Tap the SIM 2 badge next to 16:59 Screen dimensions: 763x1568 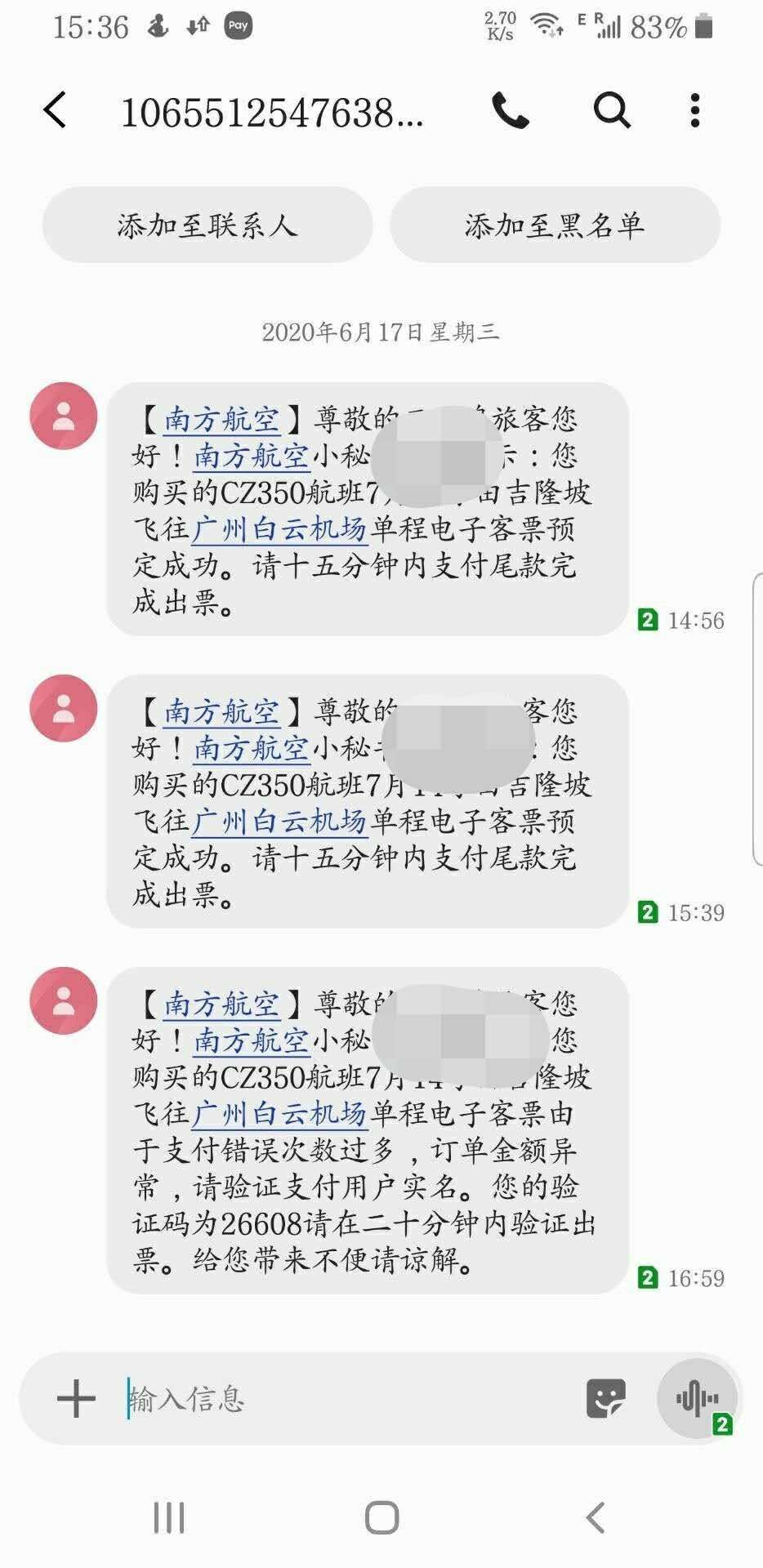click(x=649, y=1277)
